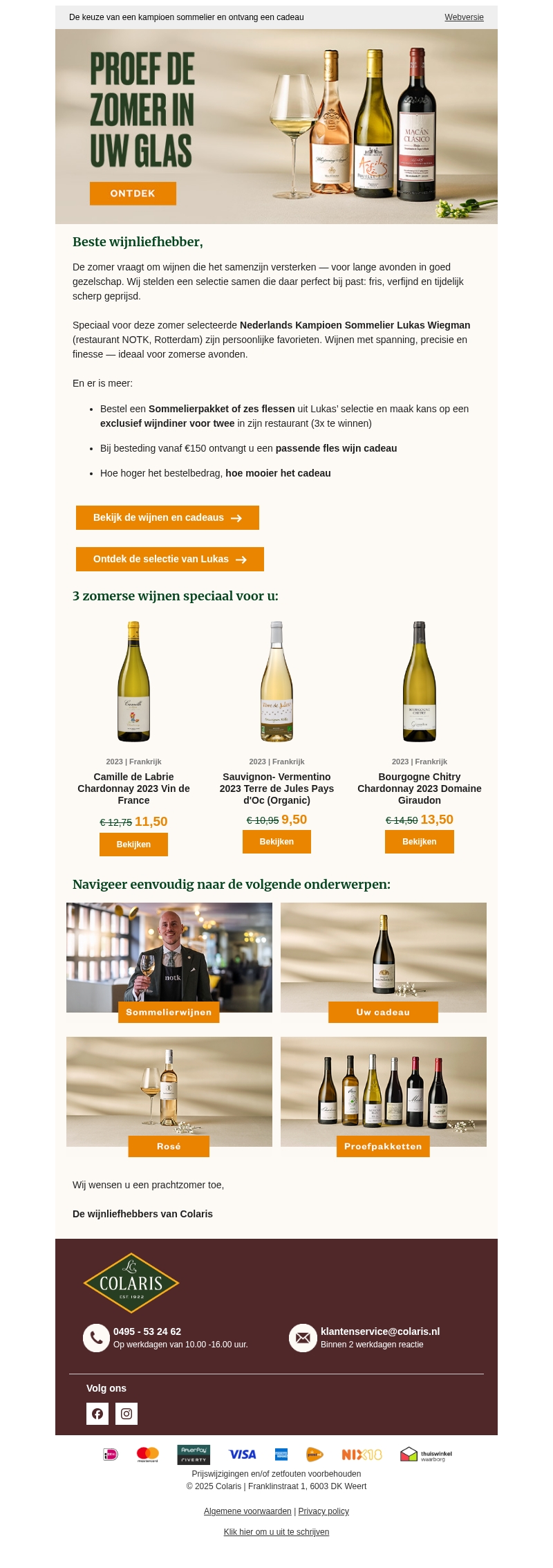Open the Uw cadeau tile

point(383,1012)
